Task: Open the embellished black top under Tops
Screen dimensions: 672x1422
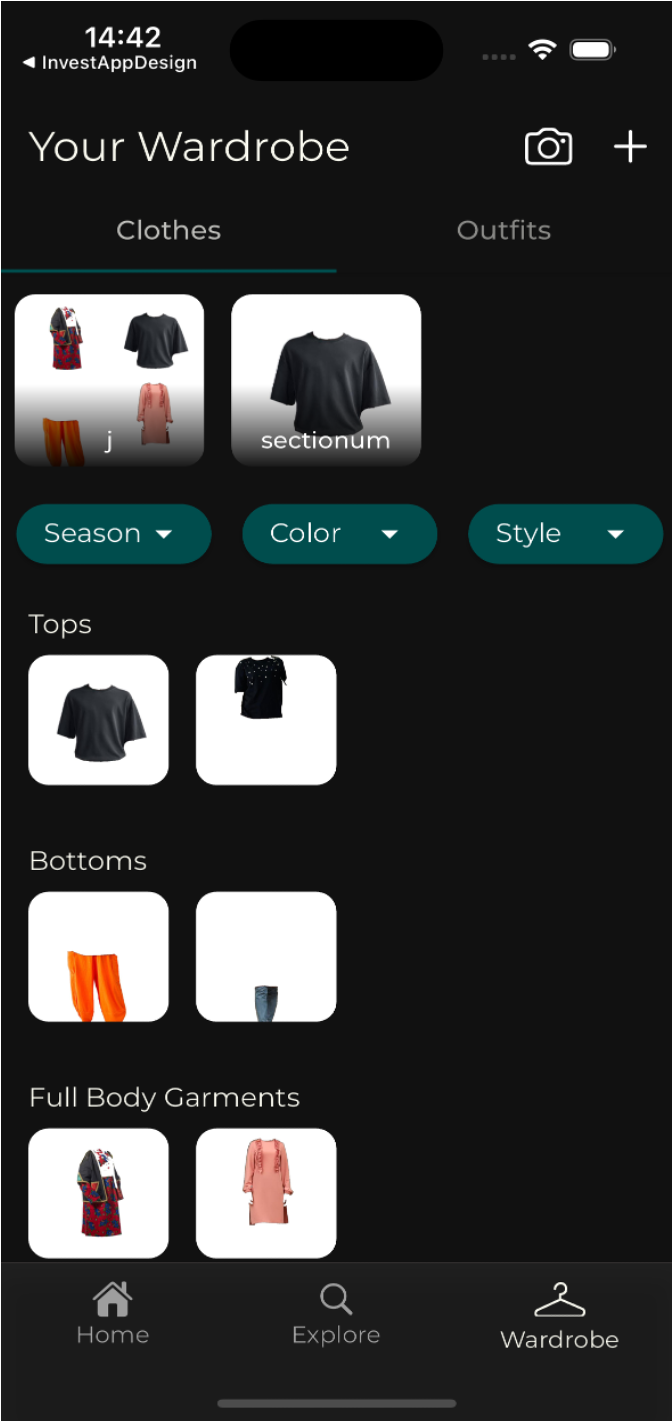Action: point(266,720)
